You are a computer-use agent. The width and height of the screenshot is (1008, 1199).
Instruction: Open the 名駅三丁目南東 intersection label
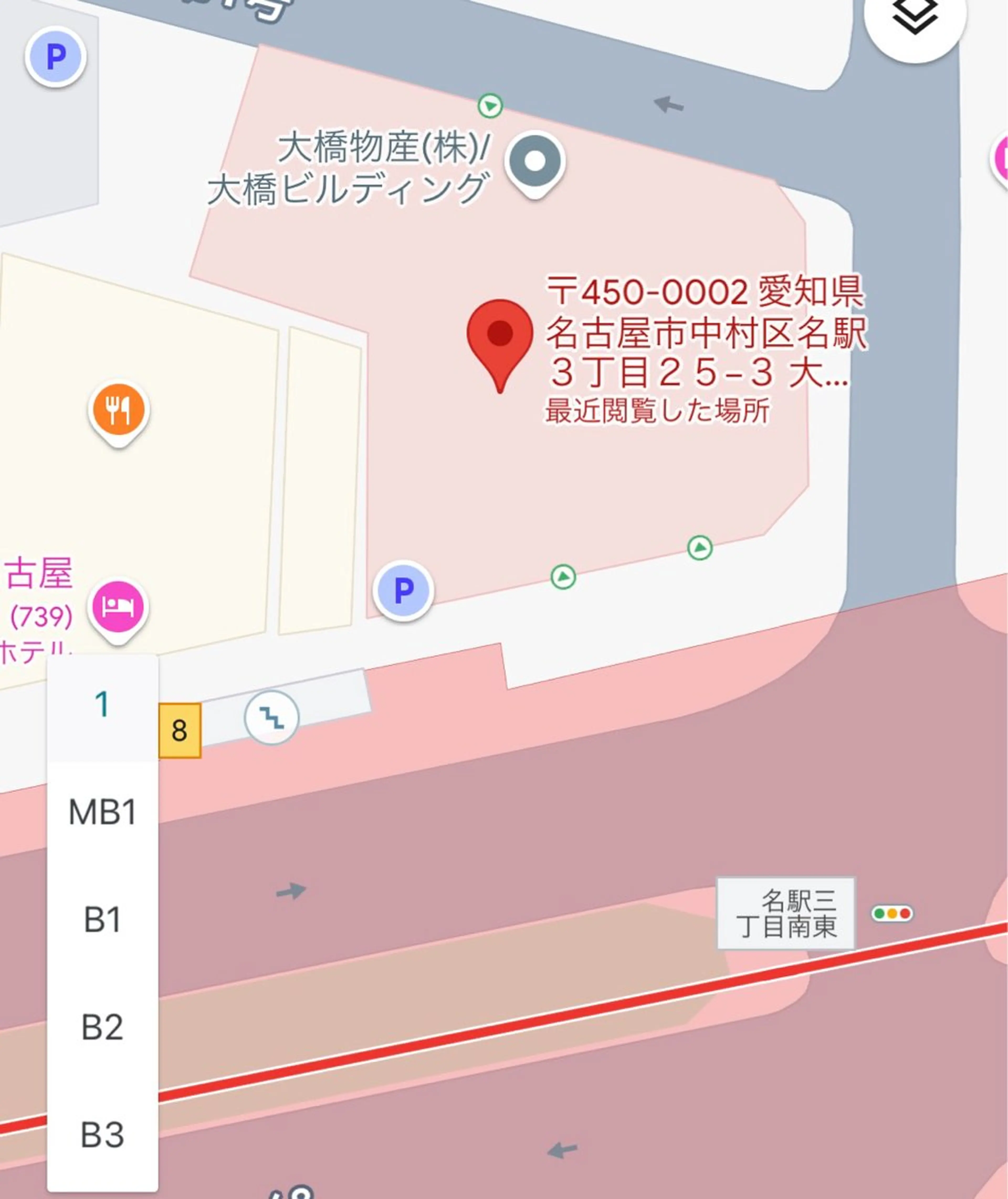pyautogui.click(x=786, y=913)
